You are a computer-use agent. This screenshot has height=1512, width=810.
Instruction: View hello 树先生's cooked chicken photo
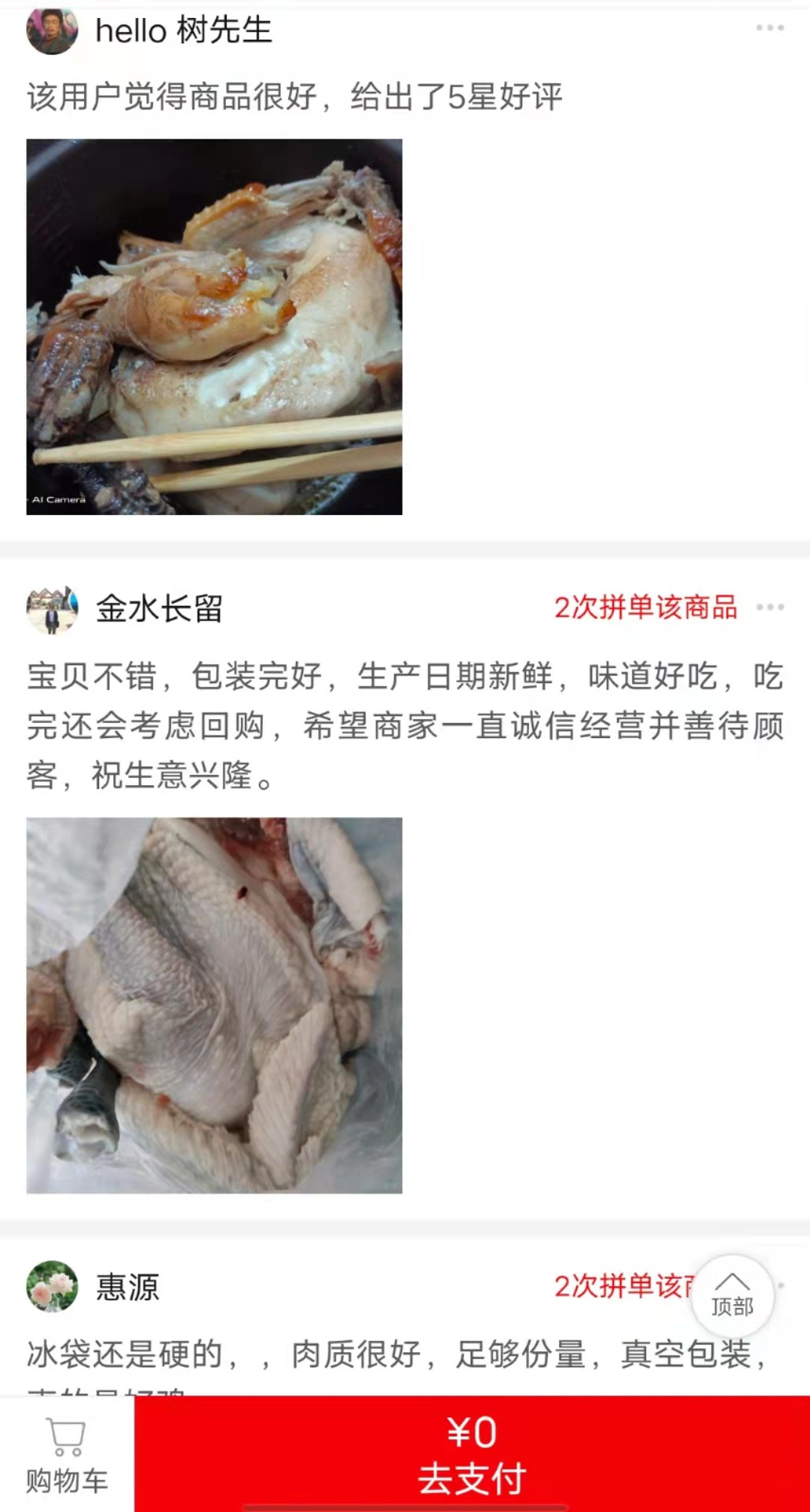tap(214, 327)
